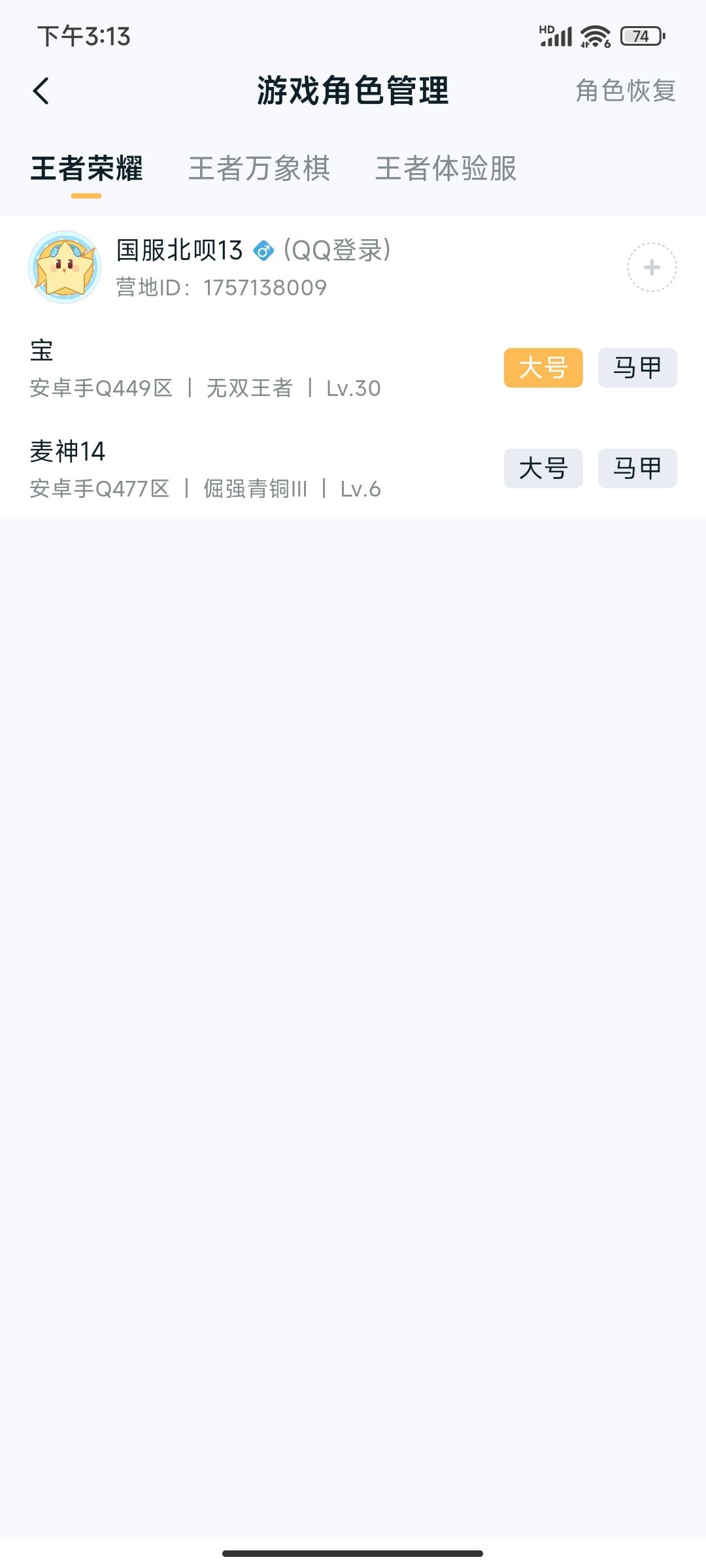The height and width of the screenshot is (1568, 706).
Task: Select the 王者荣耀 tab
Action: coord(86,169)
